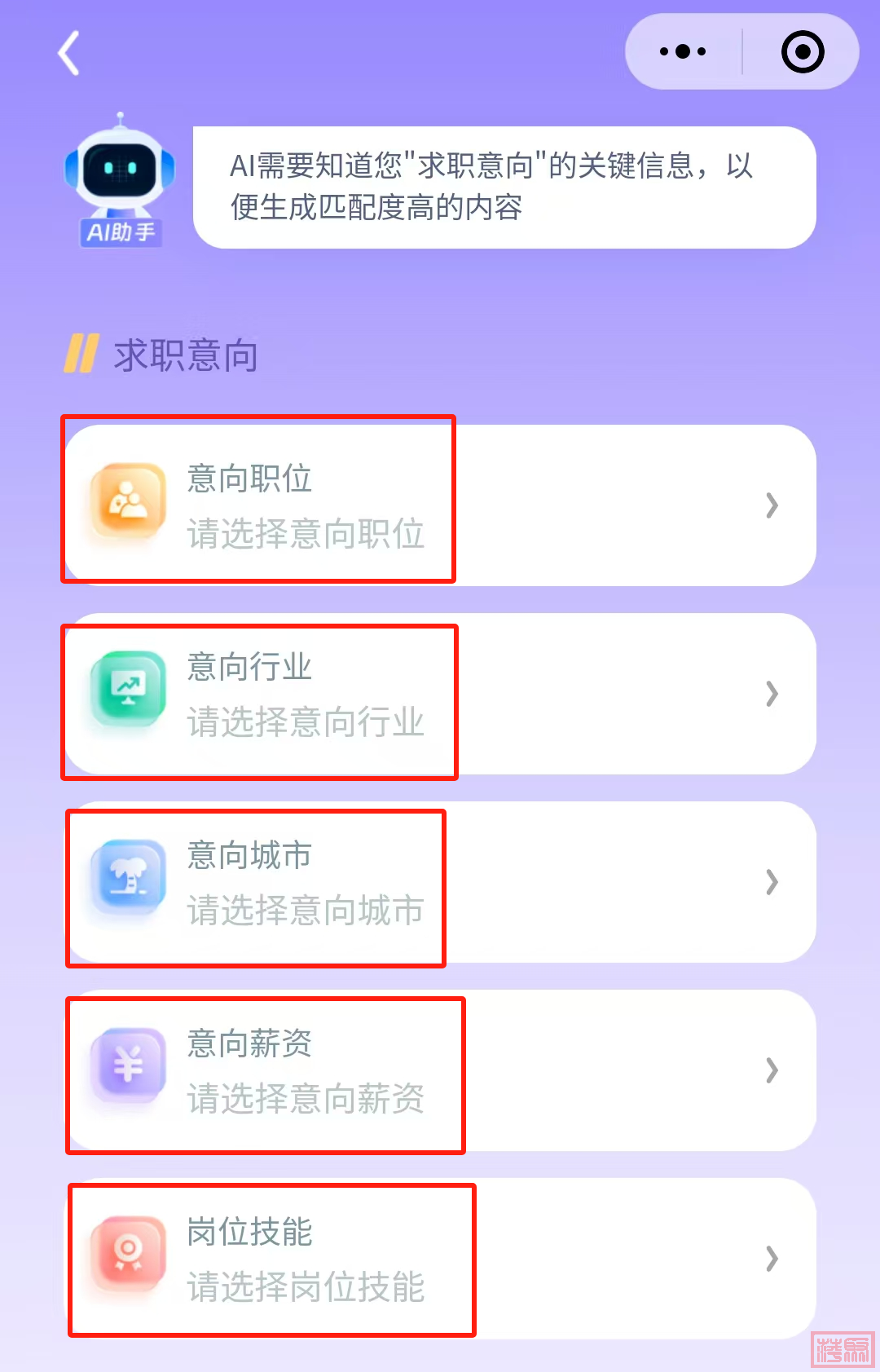The width and height of the screenshot is (880, 1372).
Task: Open the 意向城市 city picker
Action: click(440, 882)
